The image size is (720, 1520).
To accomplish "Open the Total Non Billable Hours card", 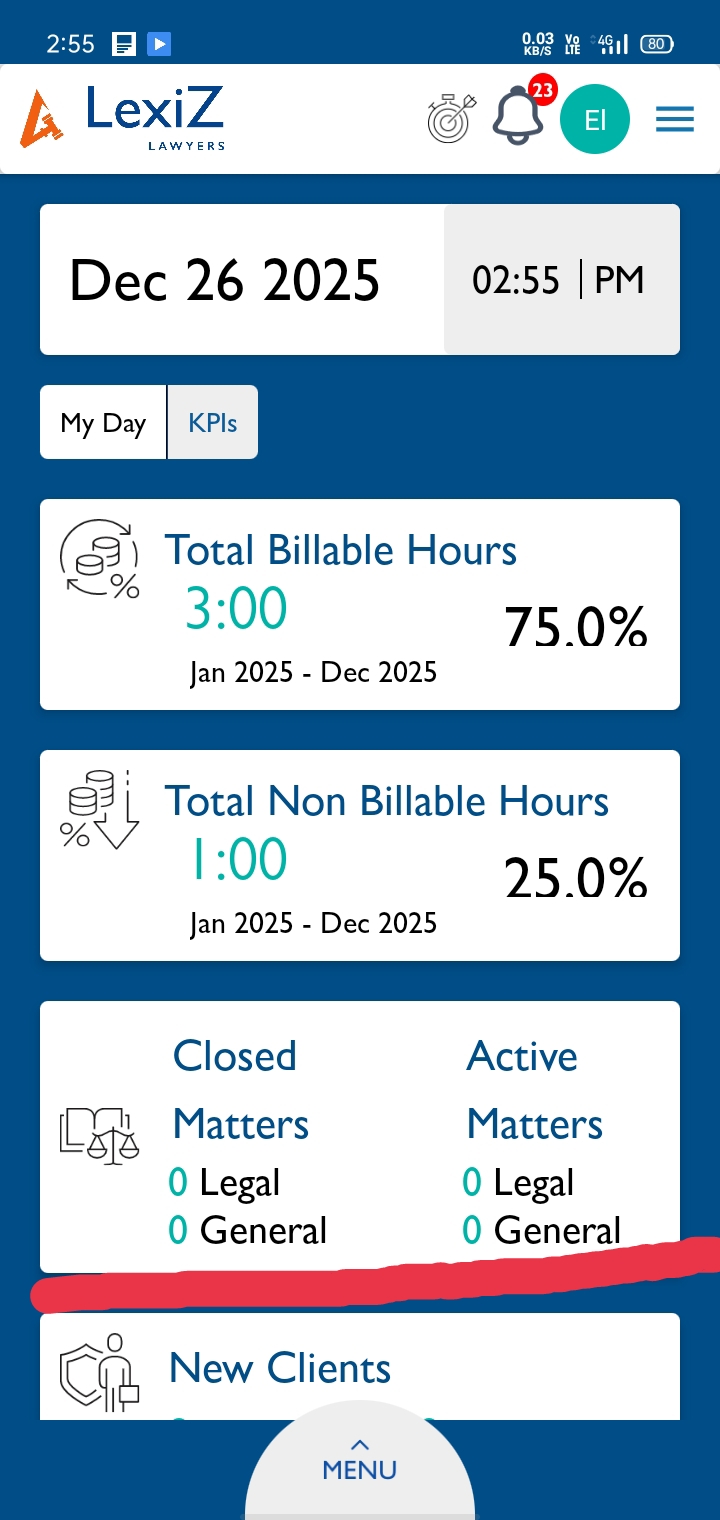I will [360, 855].
